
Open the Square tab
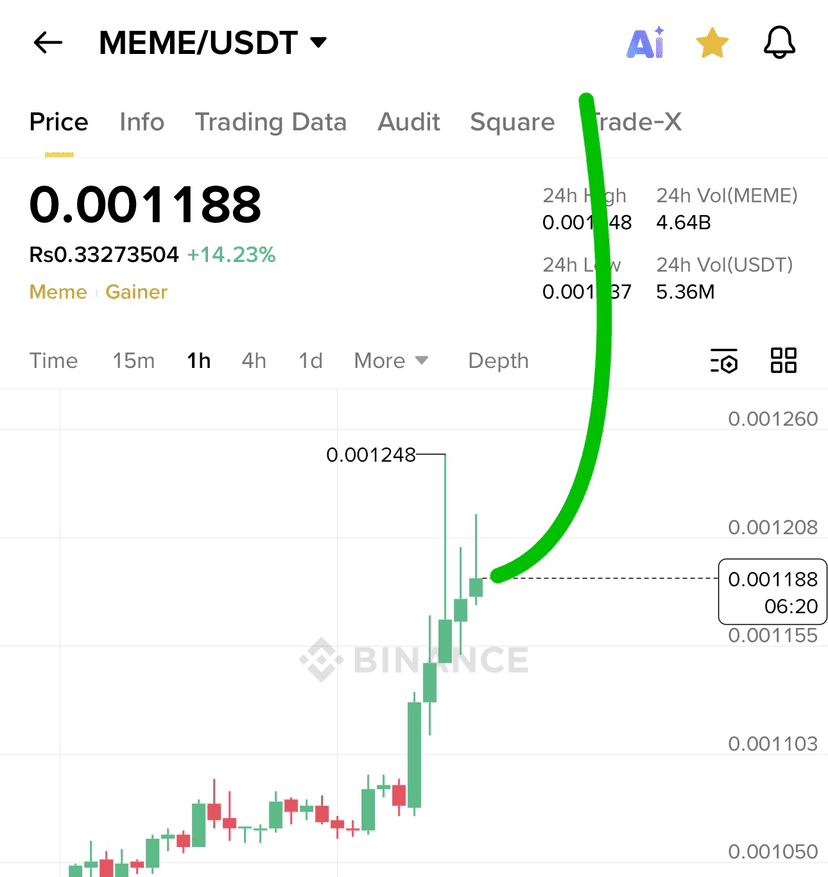pos(512,122)
